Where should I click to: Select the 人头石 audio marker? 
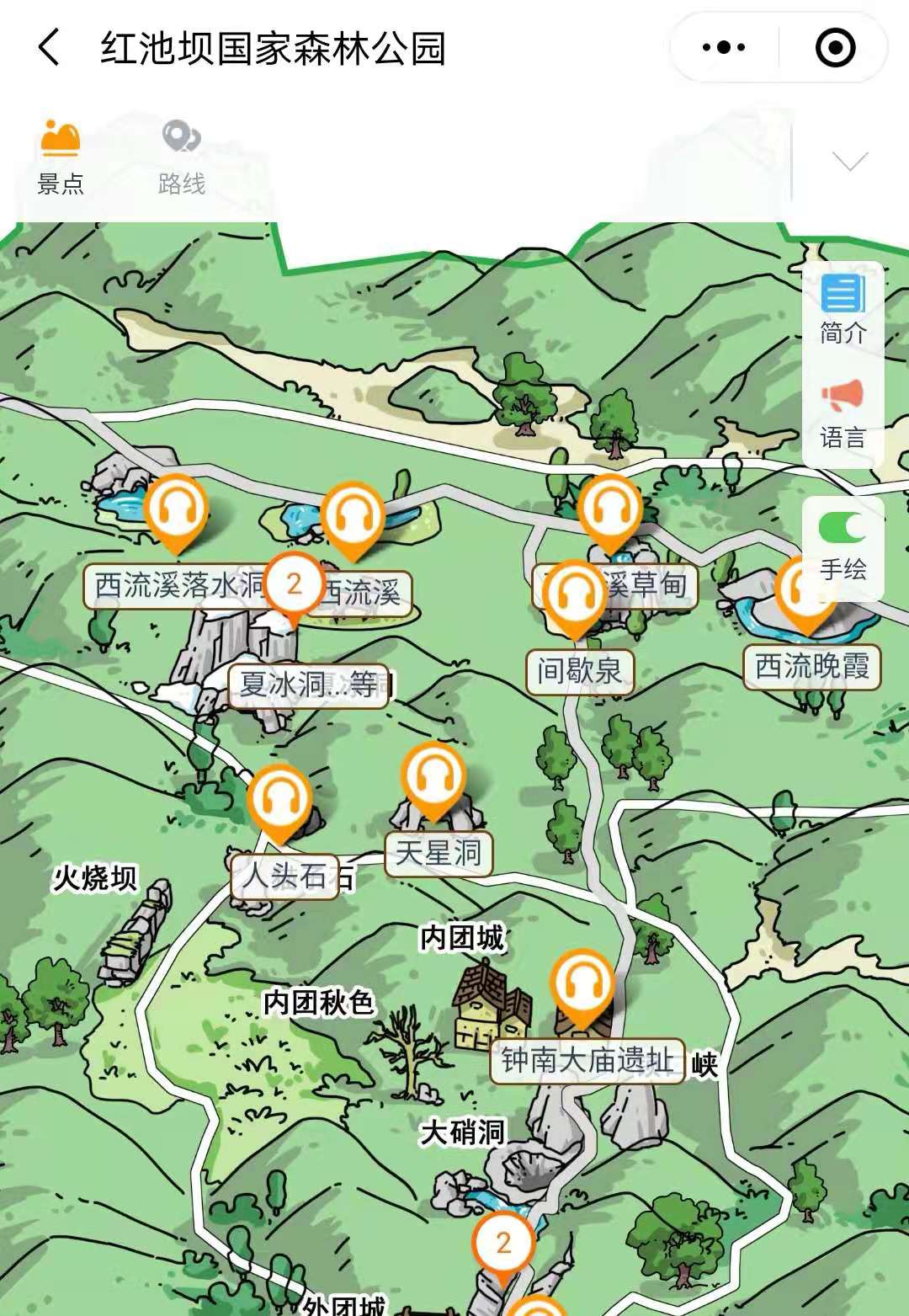click(x=279, y=800)
